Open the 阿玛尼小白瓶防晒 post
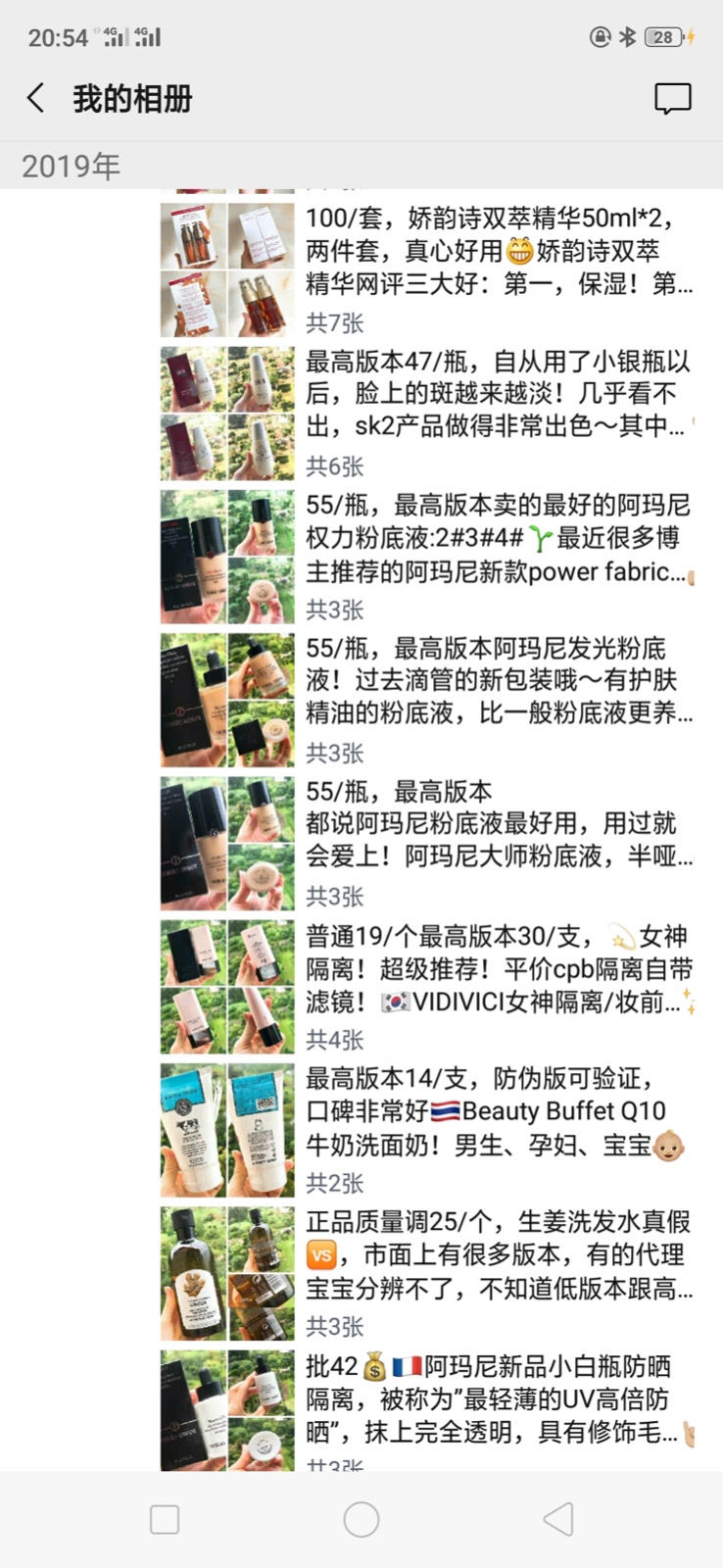The width and height of the screenshot is (723, 1568). point(498,1398)
